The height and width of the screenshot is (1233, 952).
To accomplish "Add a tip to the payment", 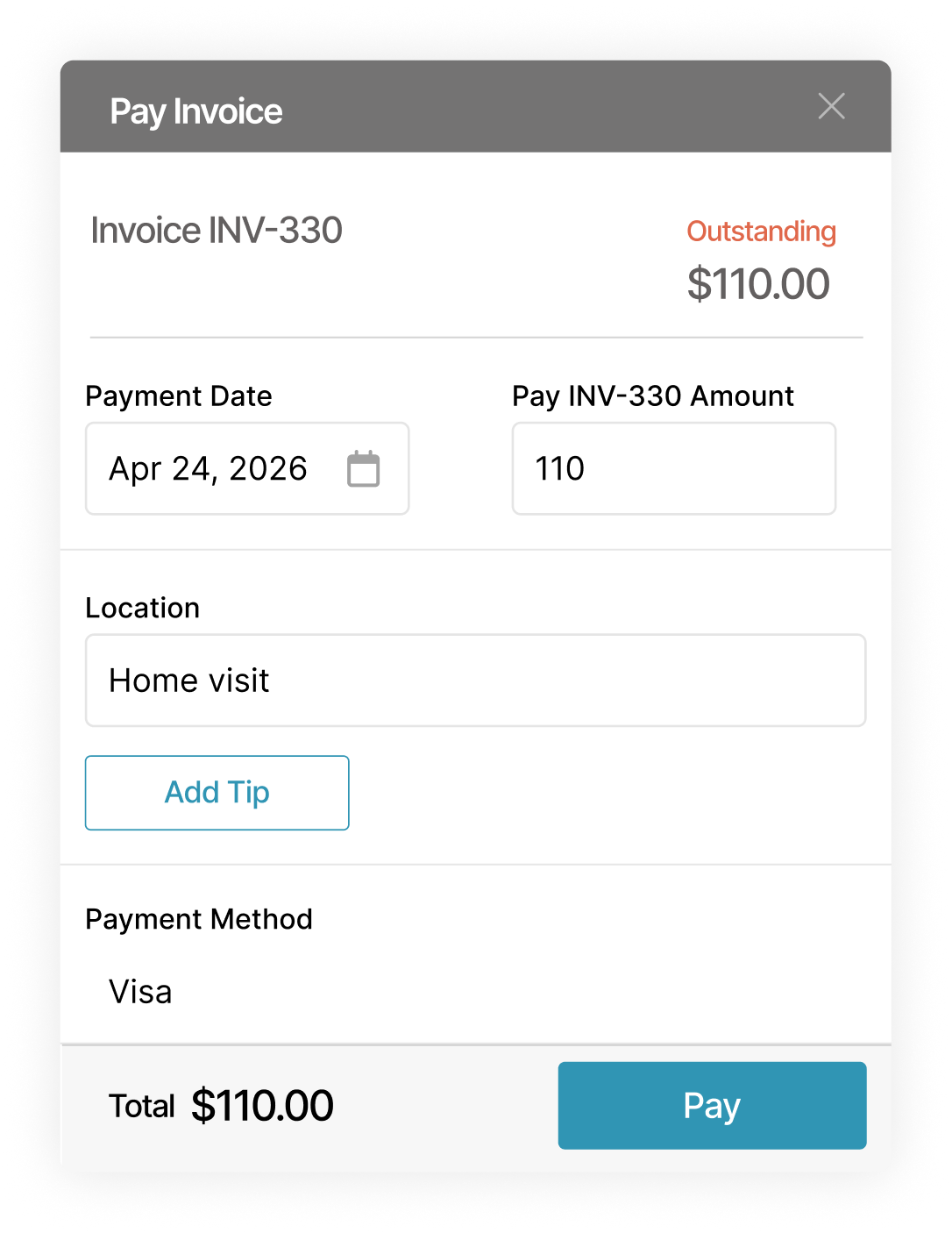I will pyautogui.click(x=217, y=793).
